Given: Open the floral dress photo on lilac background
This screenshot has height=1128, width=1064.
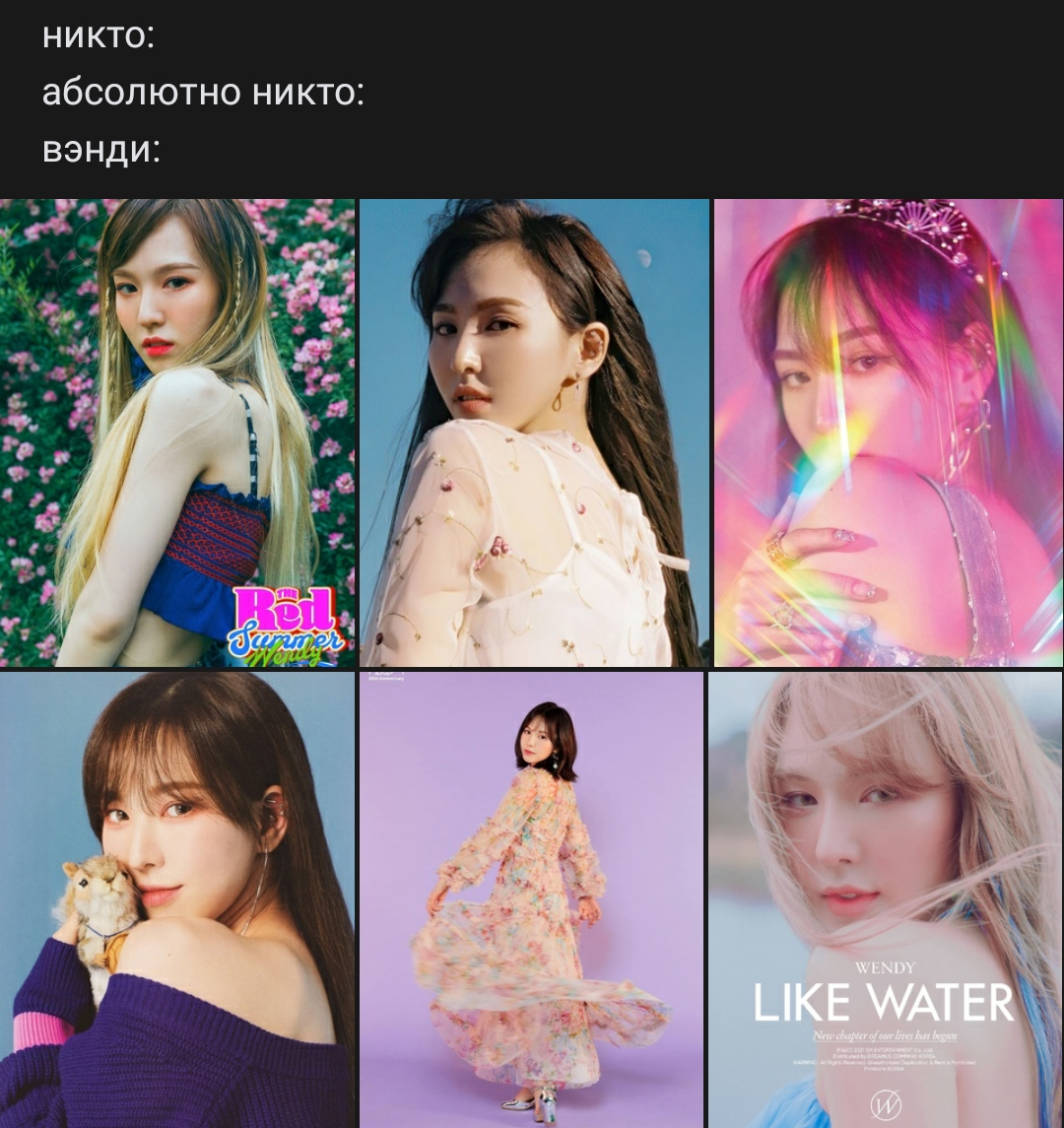Looking at the screenshot, I should pyautogui.click(x=531, y=898).
